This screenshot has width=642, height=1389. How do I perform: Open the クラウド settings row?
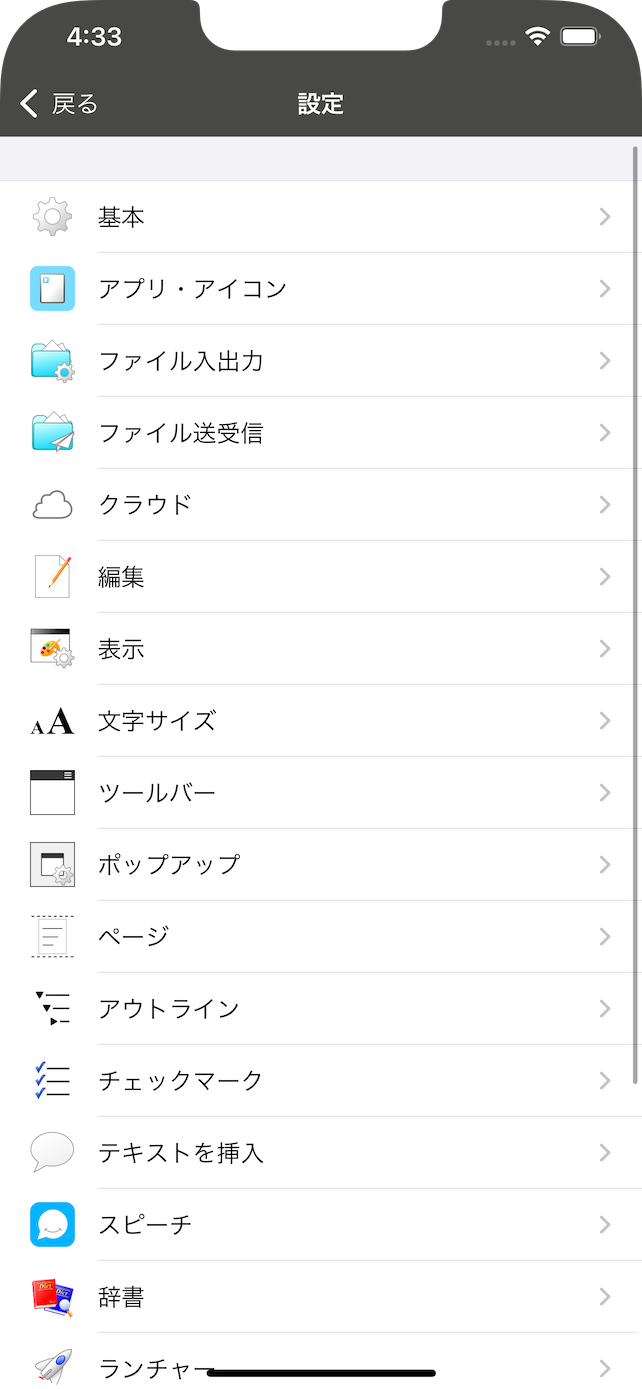tap(321, 505)
